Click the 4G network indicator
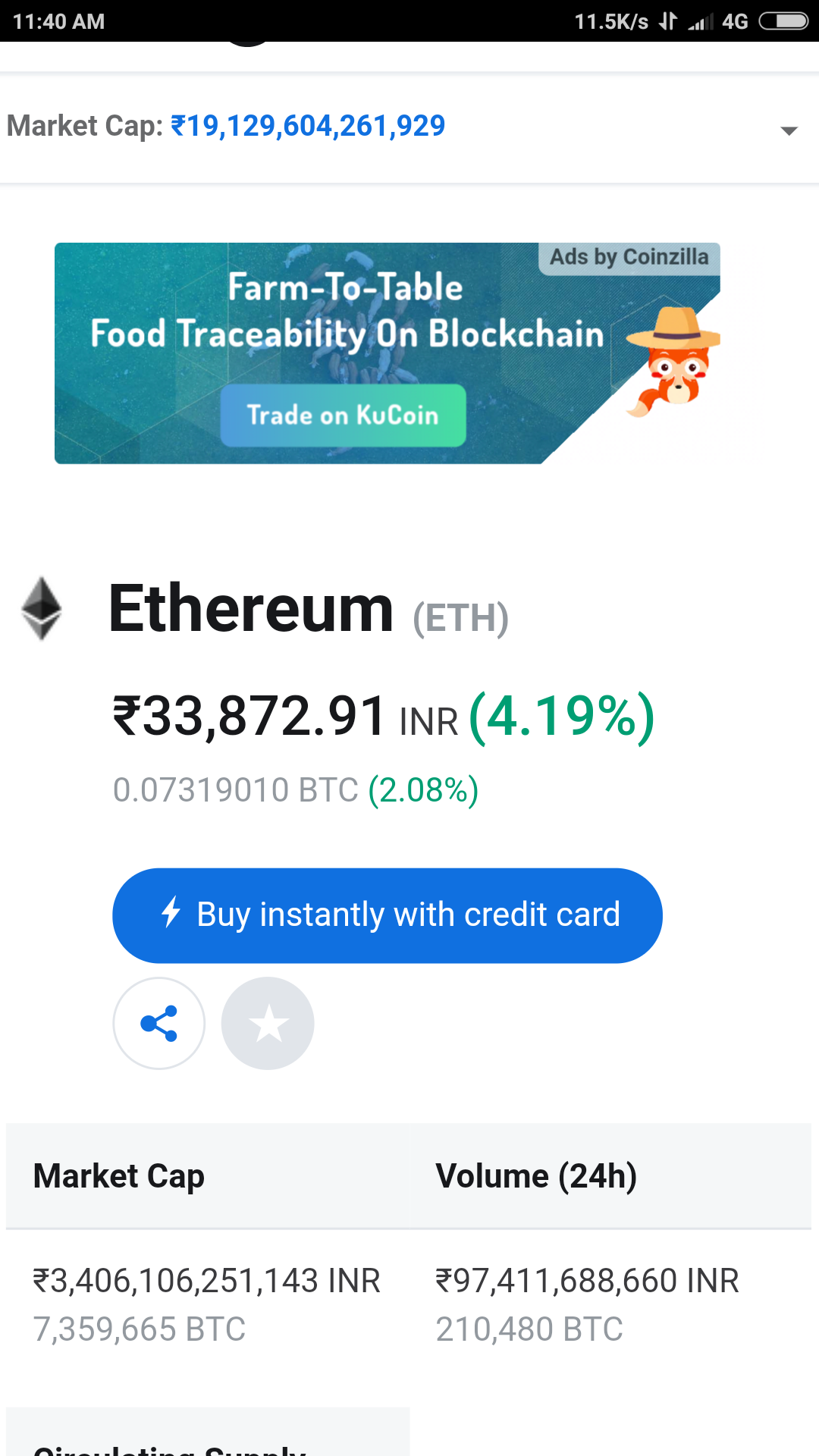819x1456 pixels. click(x=730, y=22)
